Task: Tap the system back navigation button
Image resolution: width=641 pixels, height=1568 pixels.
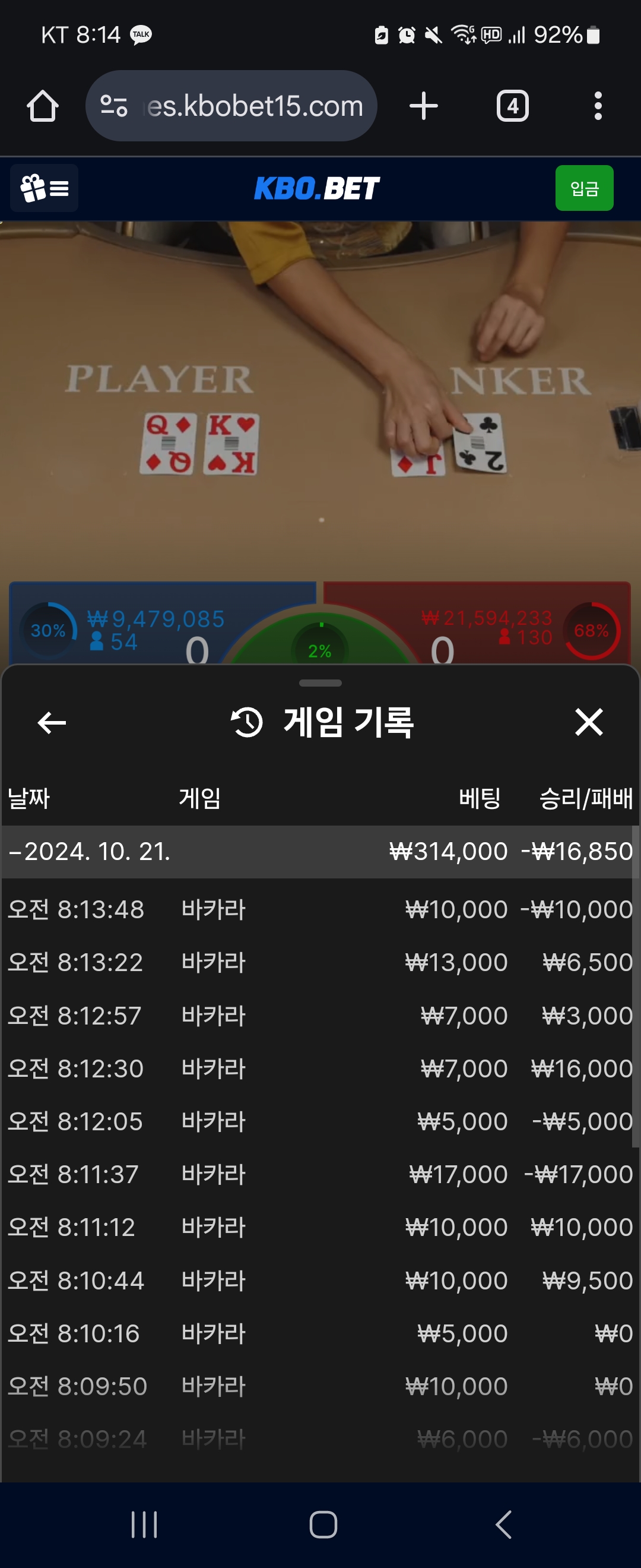Action: coord(503,1525)
